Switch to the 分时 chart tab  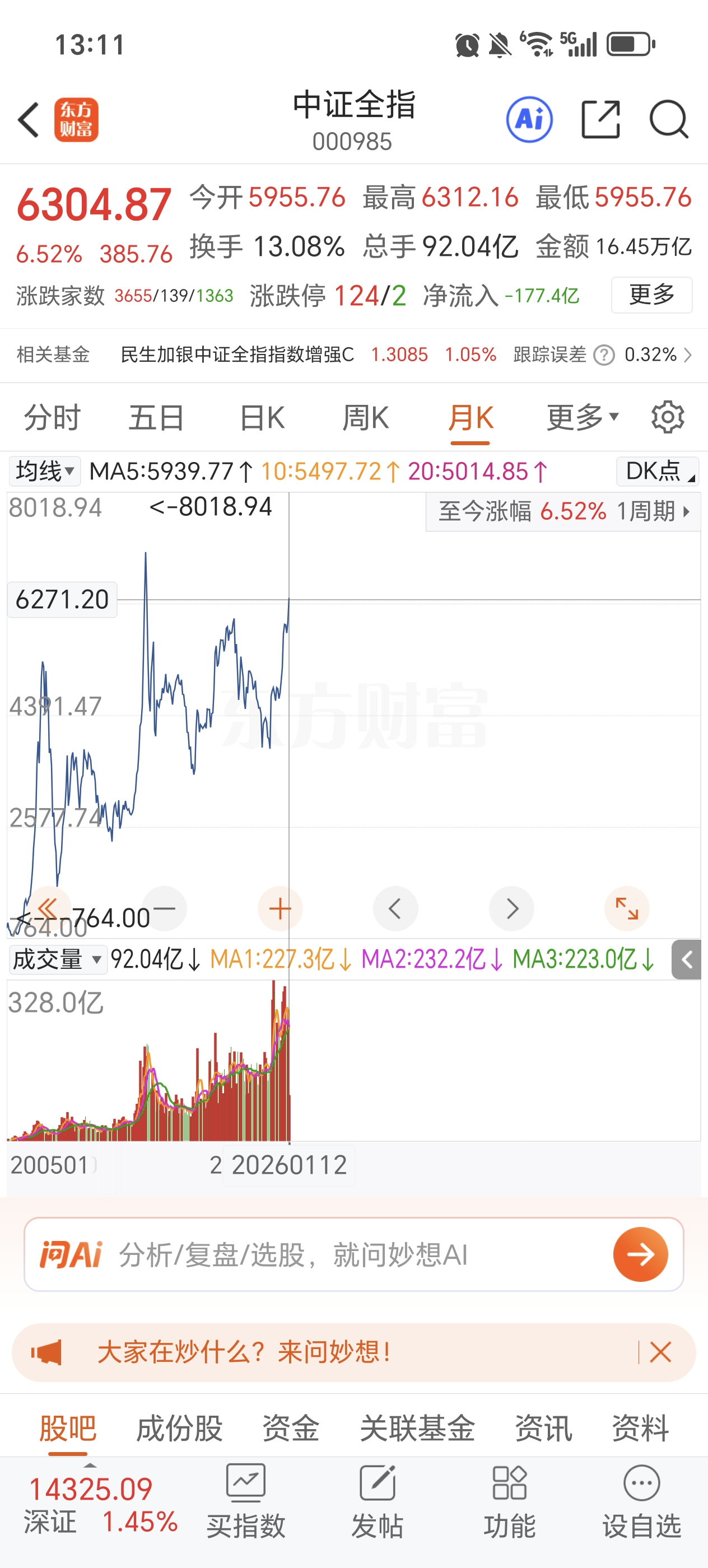pyautogui.click(x=52, y=418)
